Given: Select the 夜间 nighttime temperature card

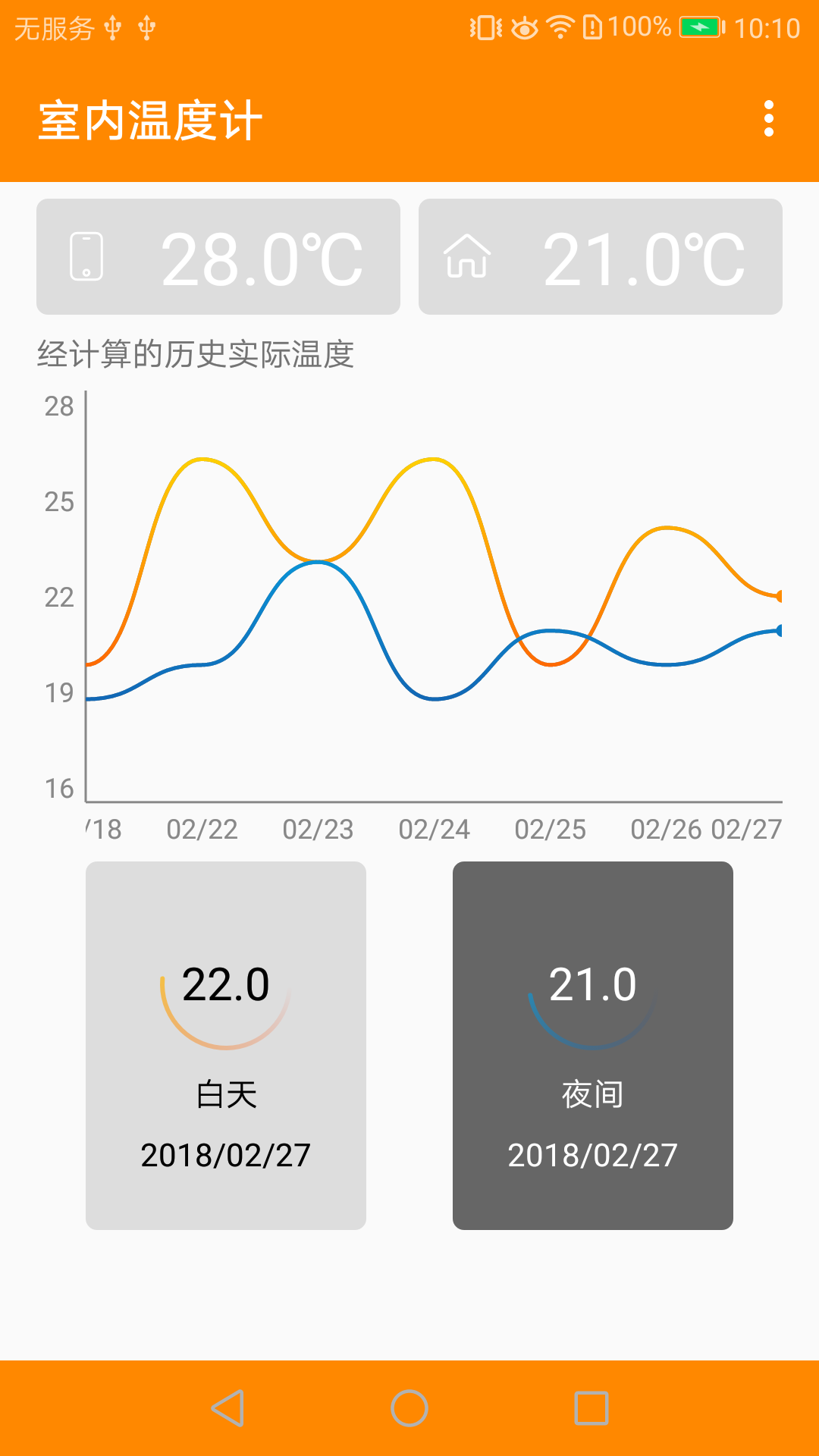Looking at the screenshot, I should [x=592, y=1046].
